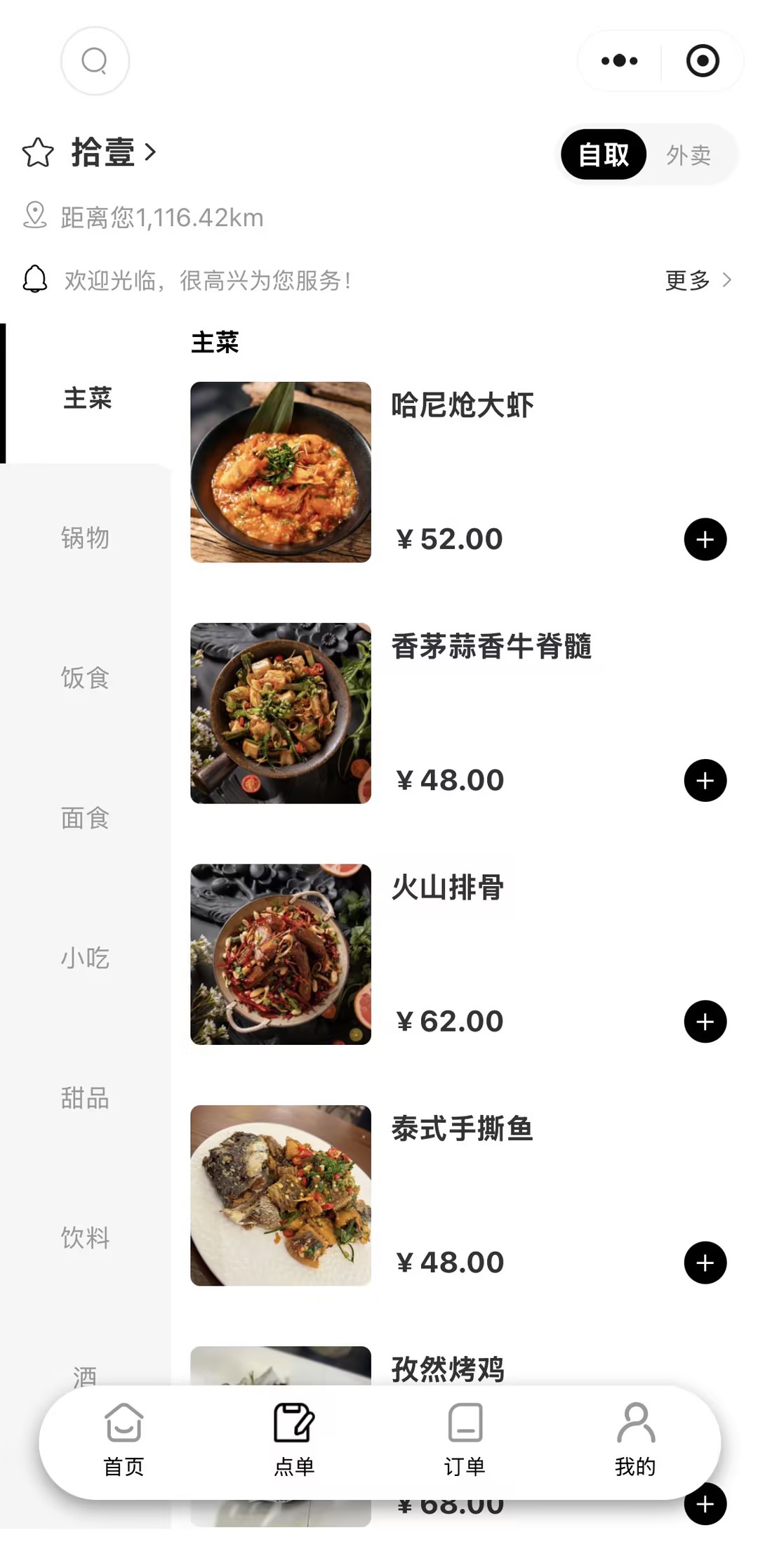This screenshot has width=758, height=1568.
Task: View the 饮料 category
Action: click(x=85, y=1238)
